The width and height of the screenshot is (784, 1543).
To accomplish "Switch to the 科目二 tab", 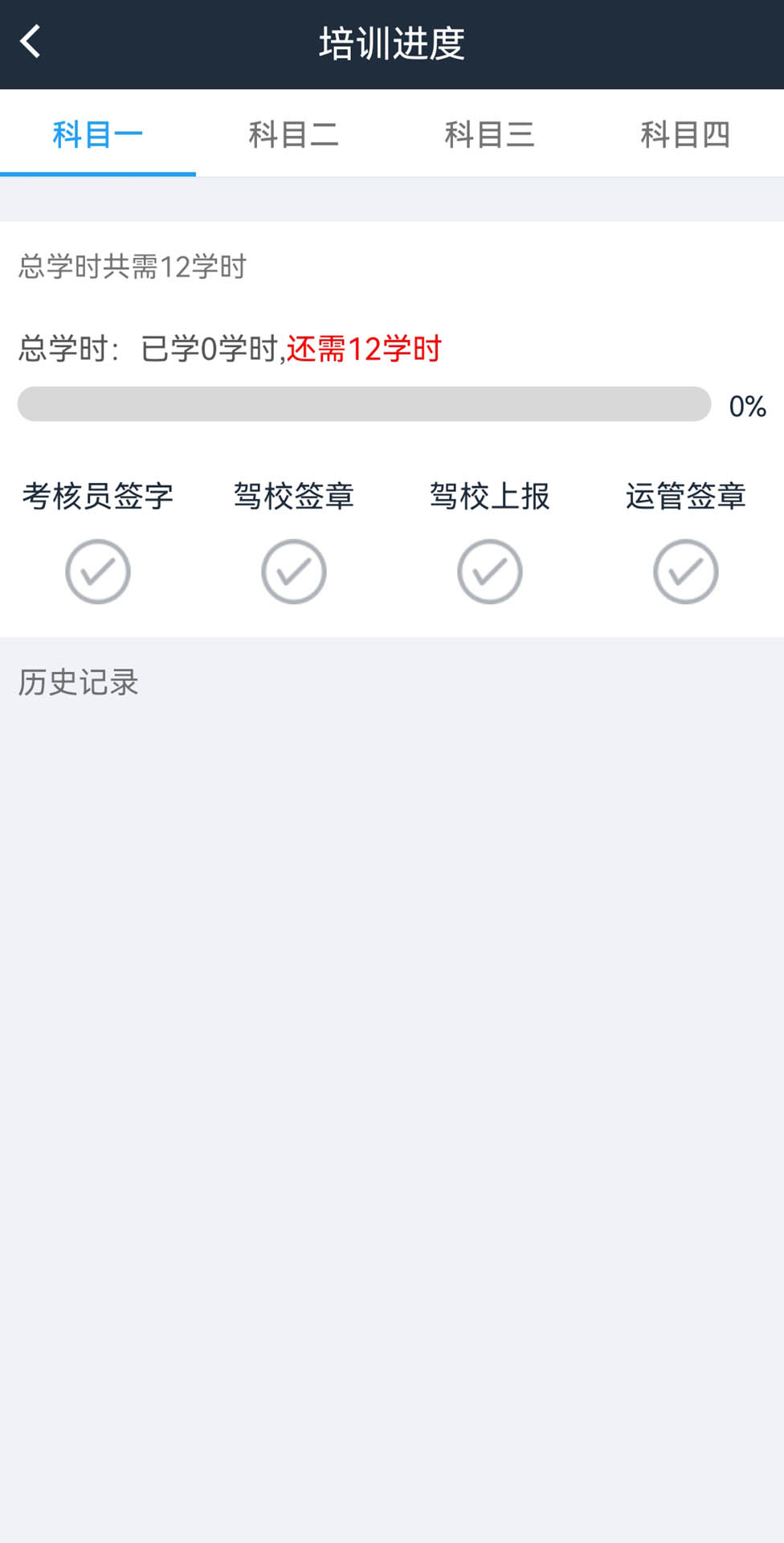I will (x=294, y=134).
